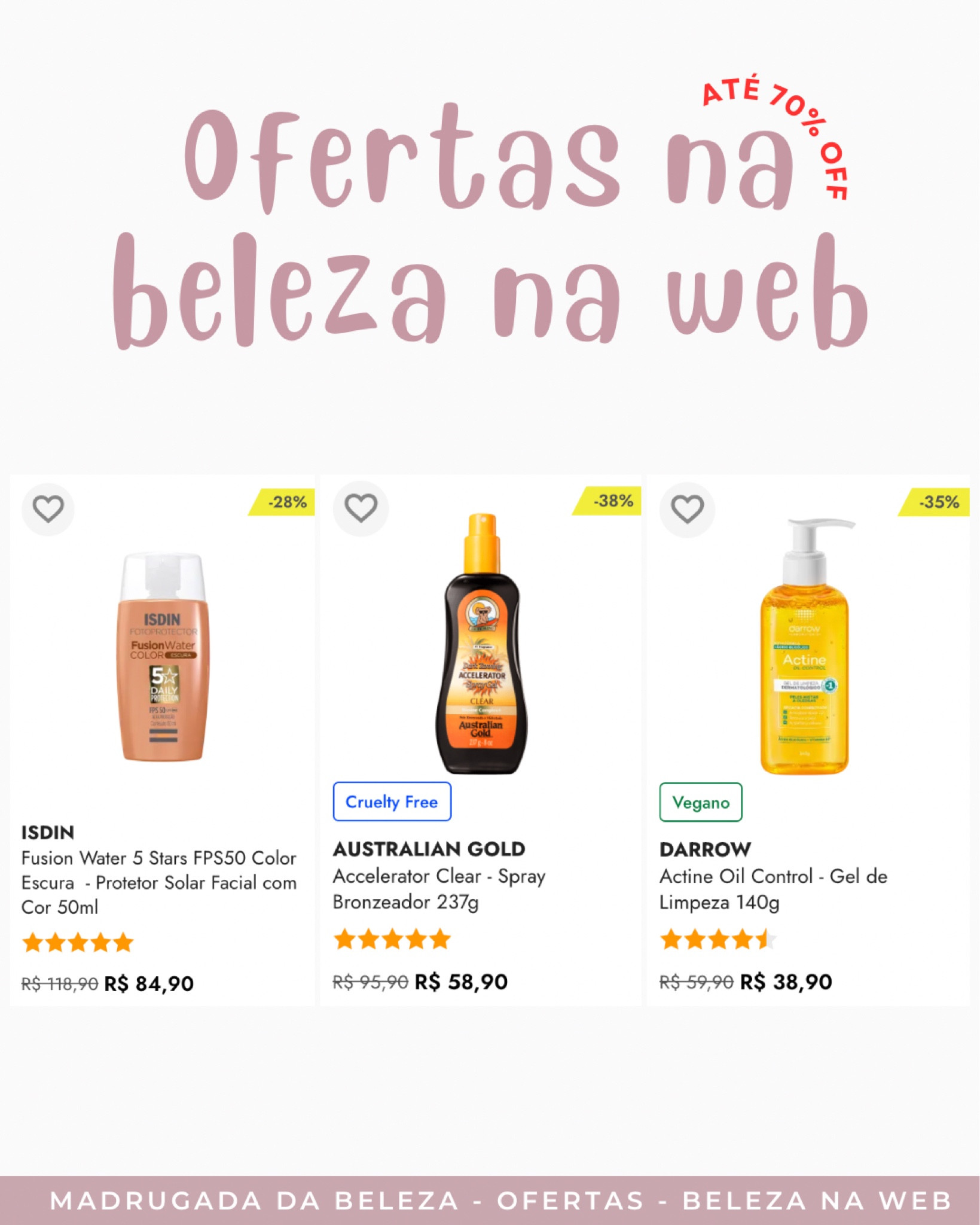The image size is (980, 1225).
Task: Toggle the Cruelty Free filter badge
Action: [x=392, y=802]
